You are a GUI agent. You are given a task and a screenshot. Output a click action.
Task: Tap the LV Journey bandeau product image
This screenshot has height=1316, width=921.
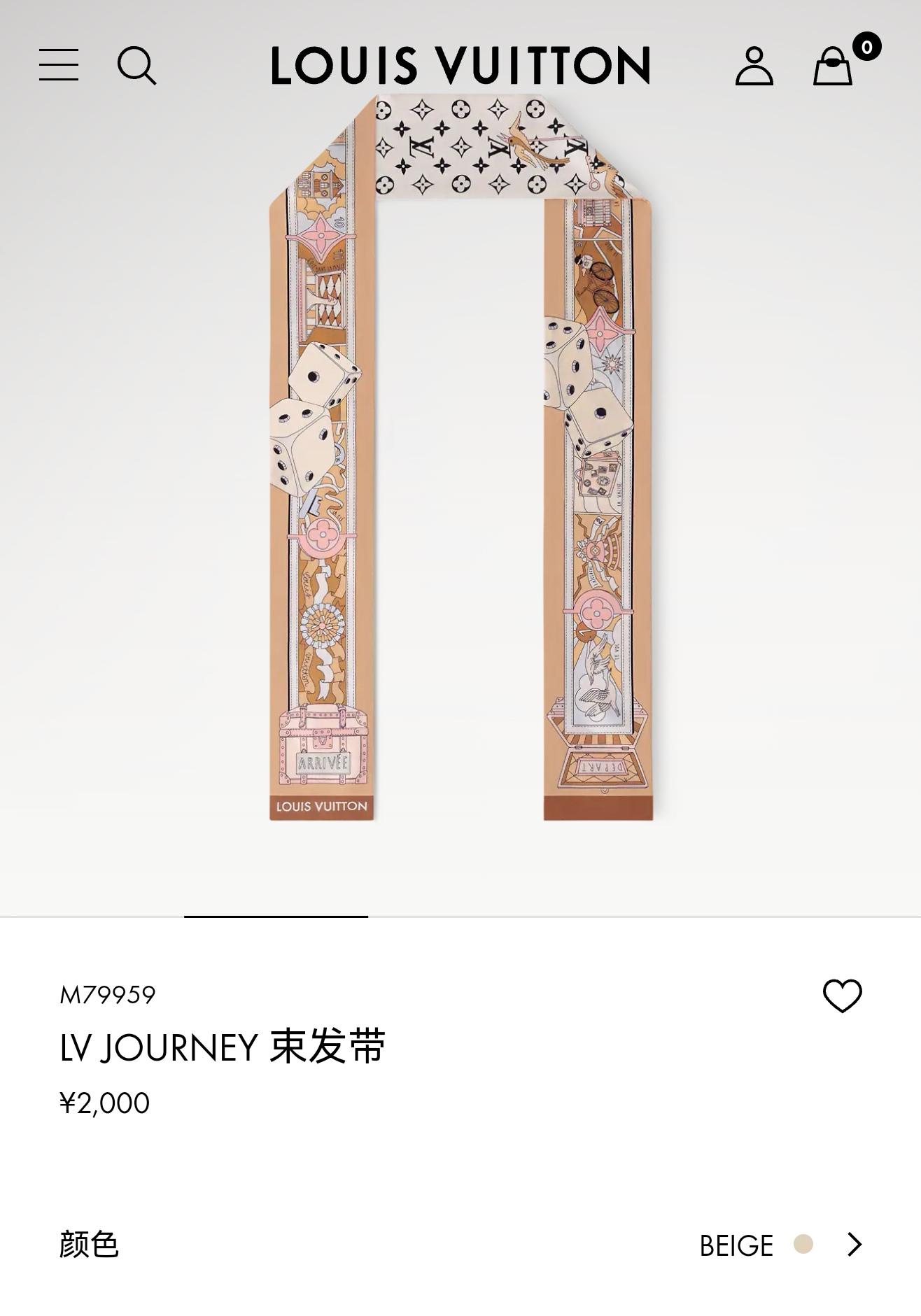[x=460, y=458]
